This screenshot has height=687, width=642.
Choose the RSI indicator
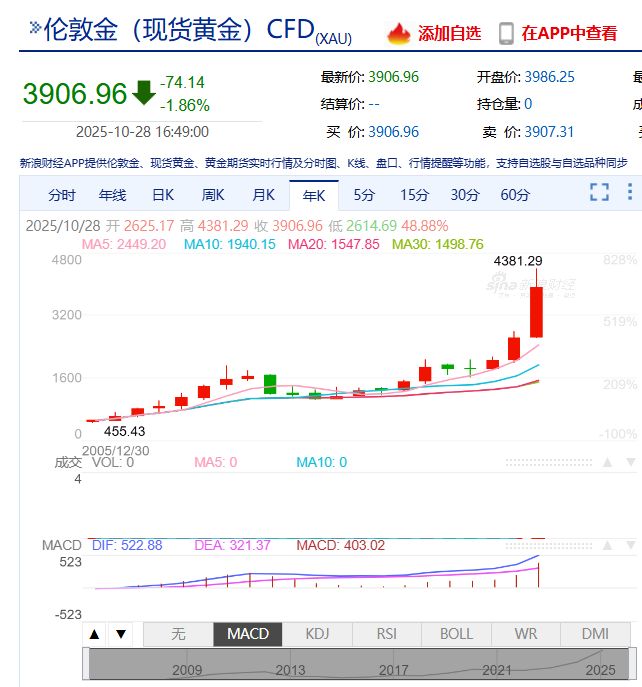pyautogui.click(x=386, y=634)
